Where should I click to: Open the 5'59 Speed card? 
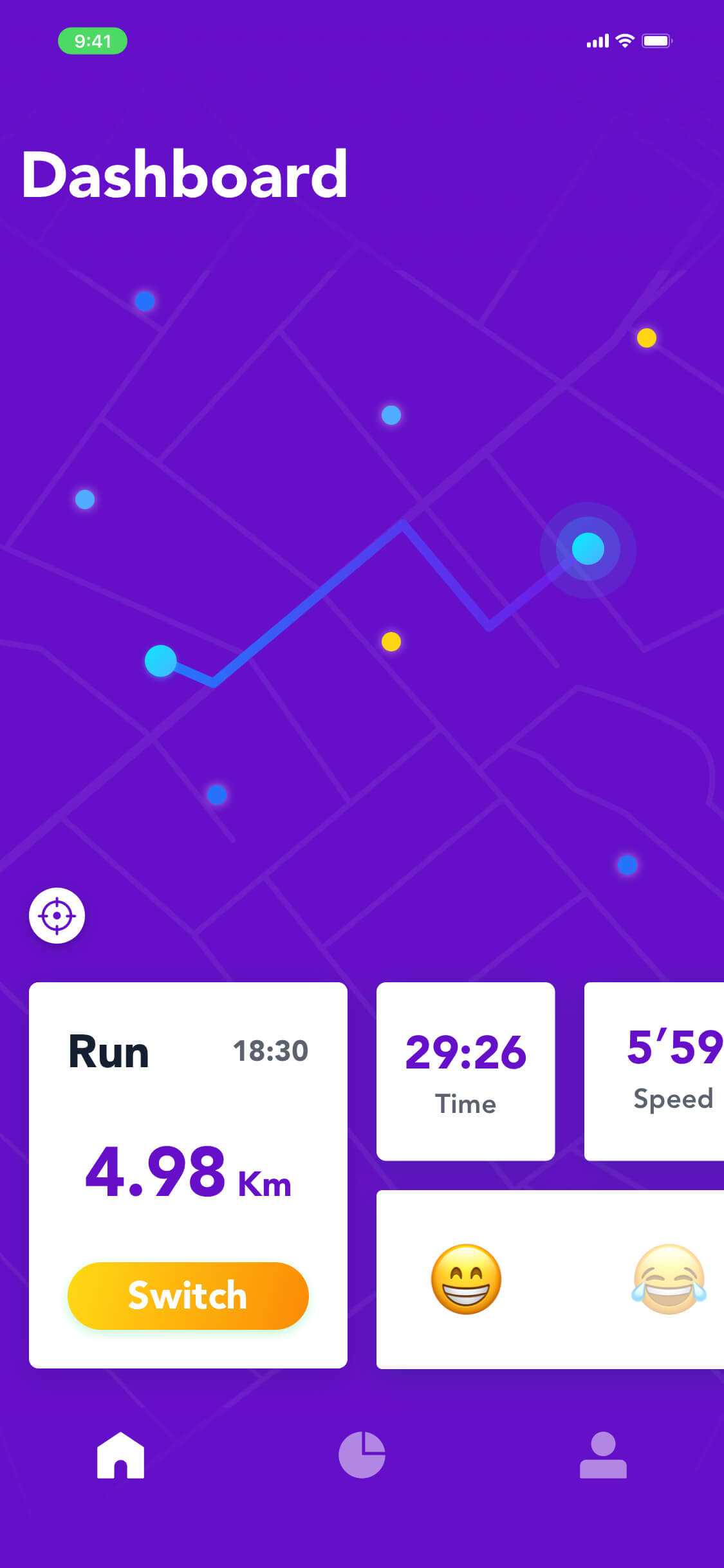[654, 1071]
